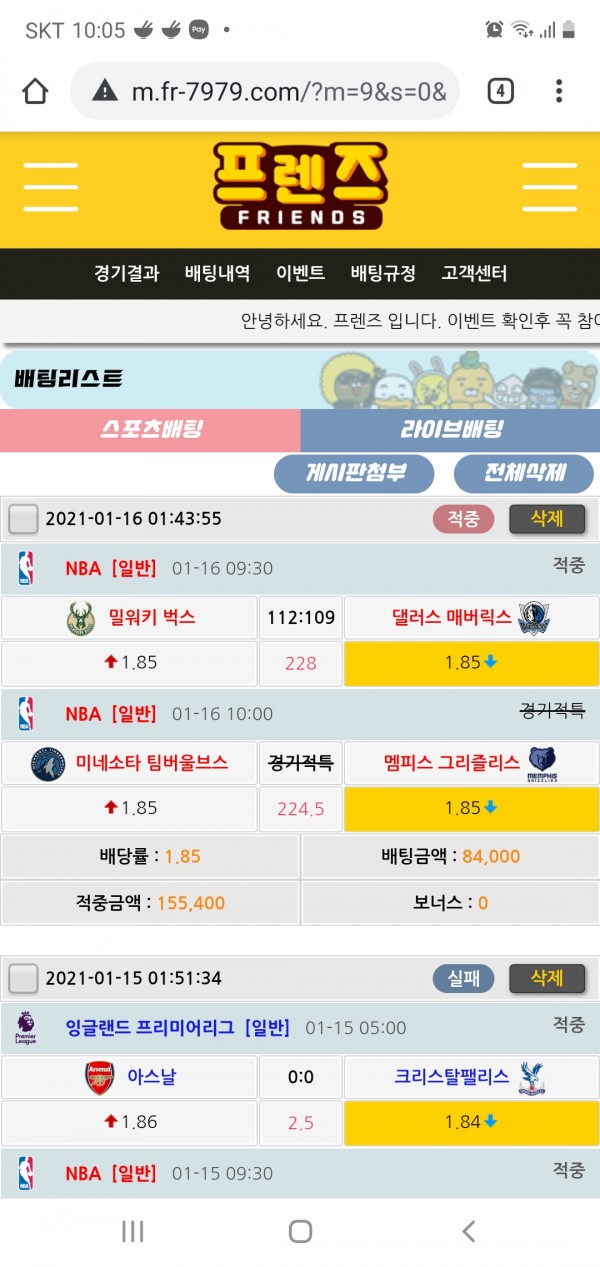Open browser tab switcher
Image resolution: width=600 pixels, height=1267 pixels.
click(x=500, y=92)
